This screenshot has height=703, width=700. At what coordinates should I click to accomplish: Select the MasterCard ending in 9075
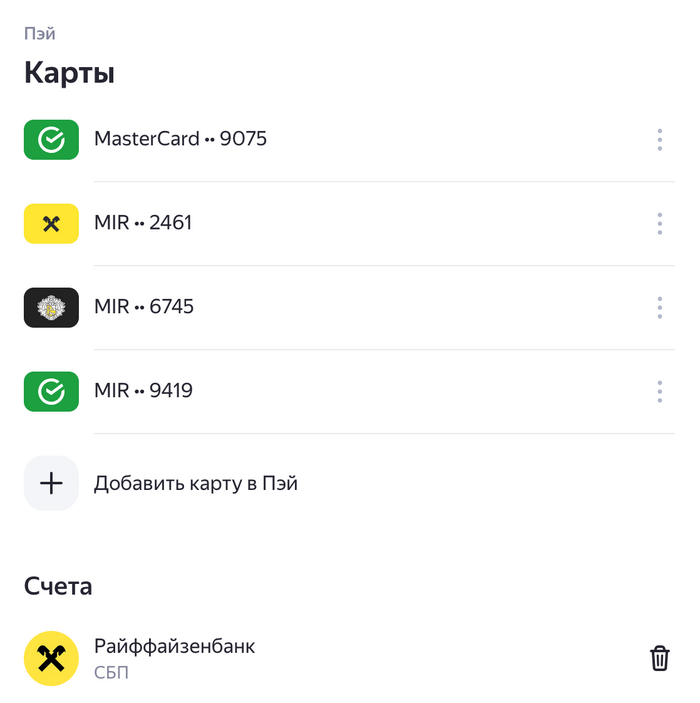[180, 140]
